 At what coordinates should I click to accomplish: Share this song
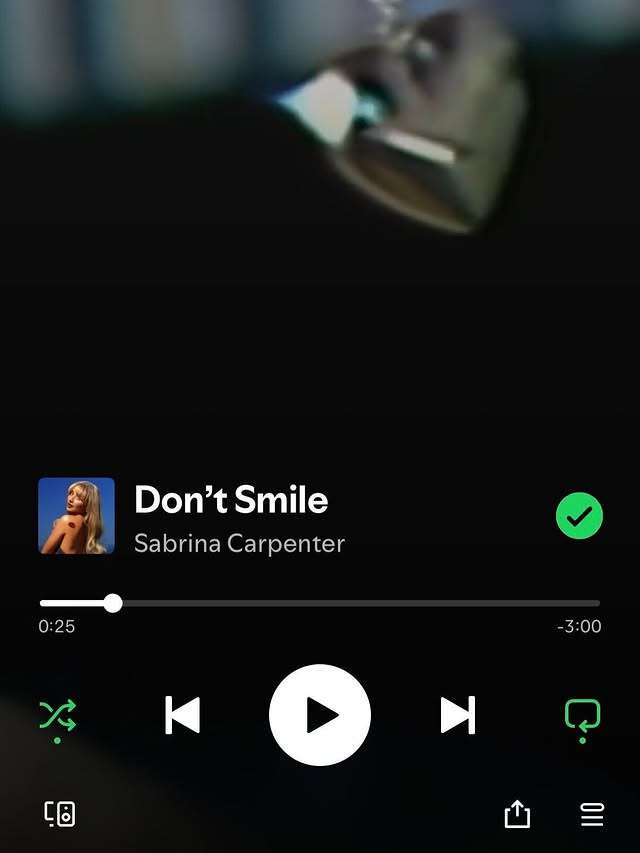(x=517, y=814)
